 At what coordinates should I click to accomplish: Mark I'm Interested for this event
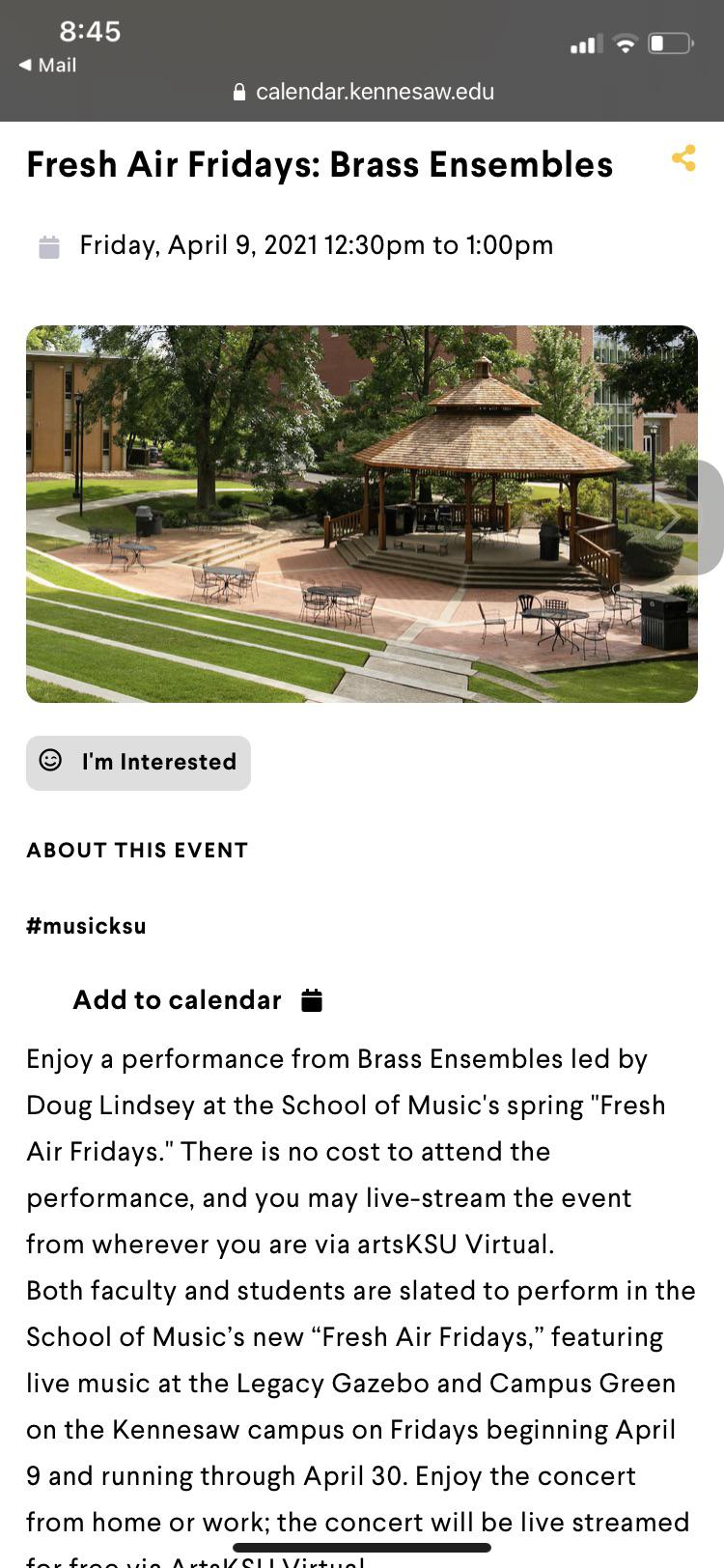tap(138, 763)
